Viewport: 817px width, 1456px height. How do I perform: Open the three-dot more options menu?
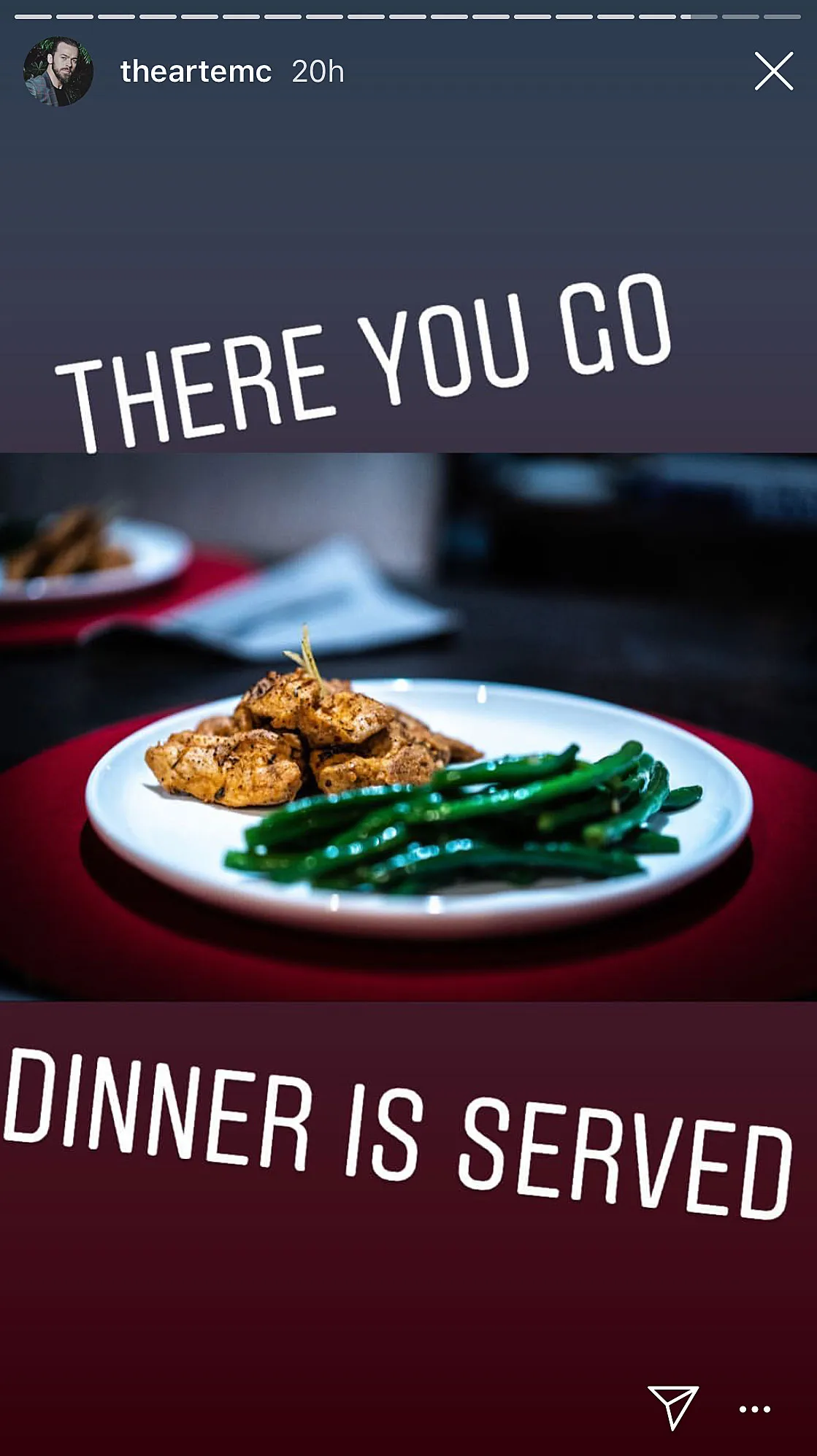click(754, 1409)
